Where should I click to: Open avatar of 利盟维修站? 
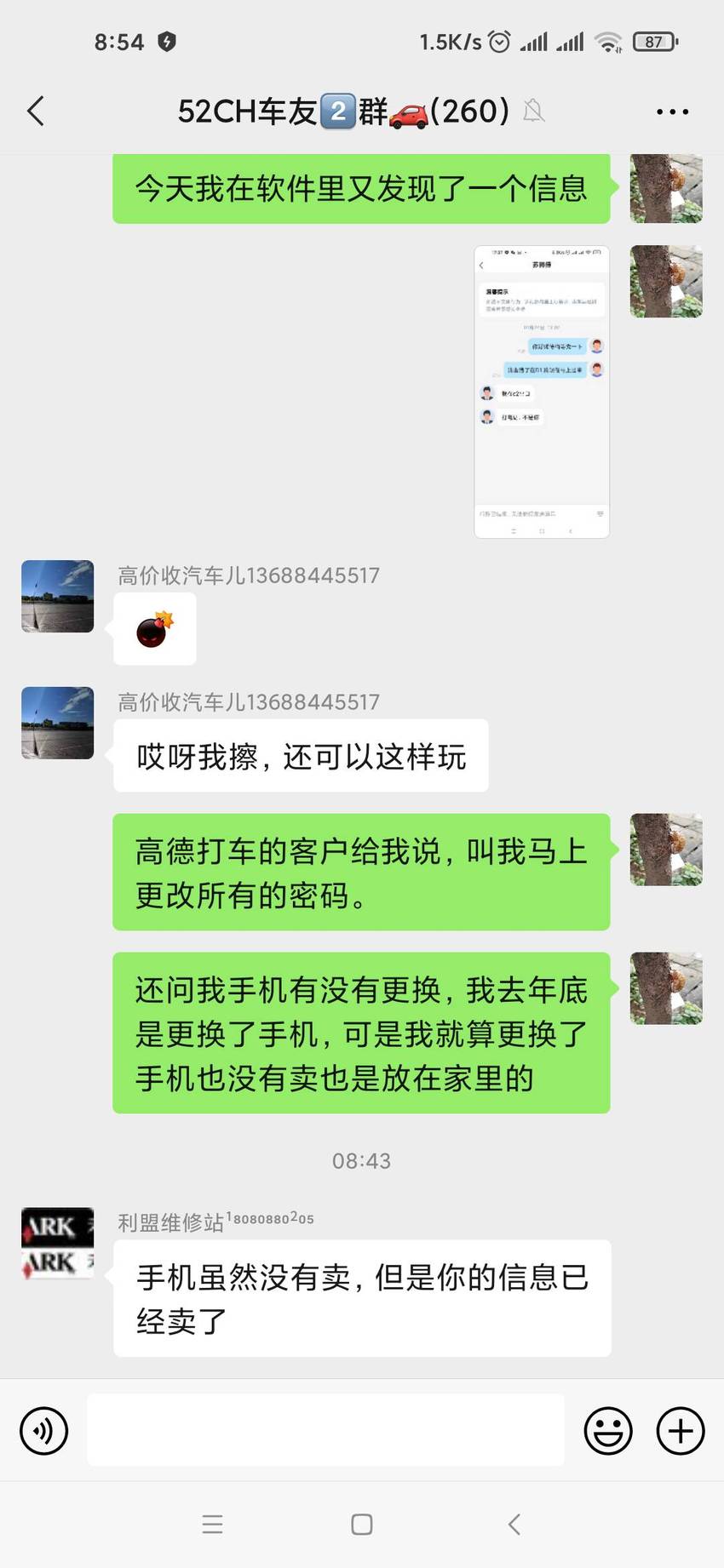point(57,1243)
